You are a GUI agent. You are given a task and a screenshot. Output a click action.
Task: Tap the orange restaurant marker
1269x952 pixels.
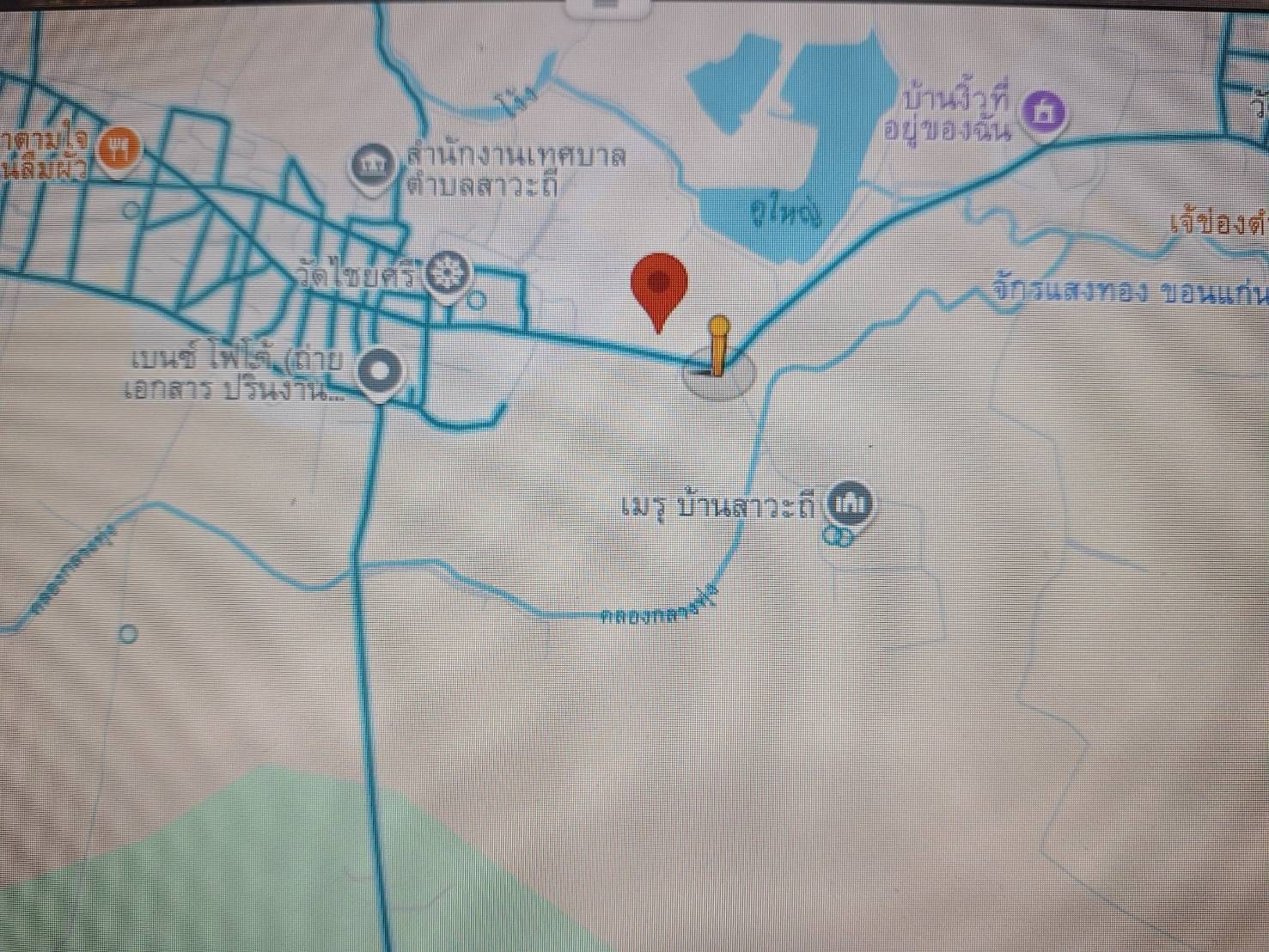coord(120,149)
